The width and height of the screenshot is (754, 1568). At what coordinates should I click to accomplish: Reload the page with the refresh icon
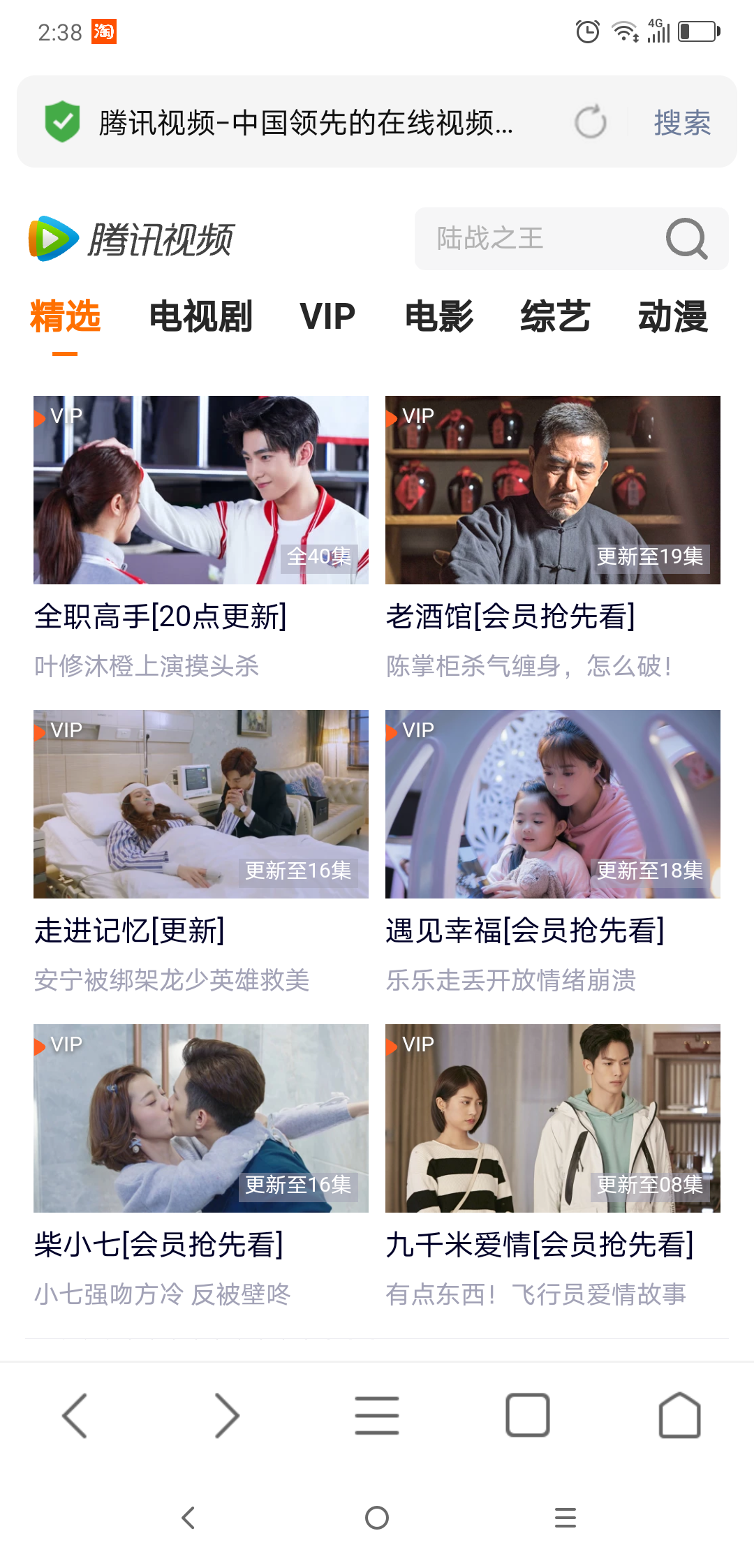590,122
